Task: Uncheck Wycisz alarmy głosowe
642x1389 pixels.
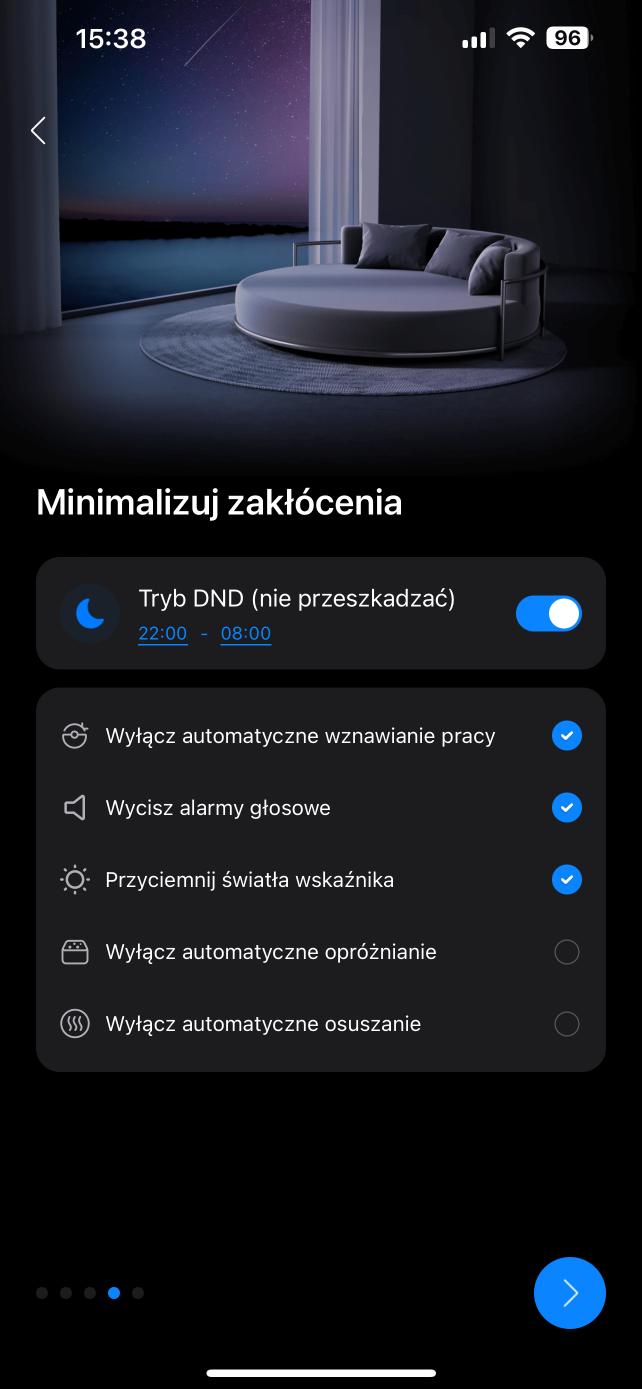Action: (566, 807)
